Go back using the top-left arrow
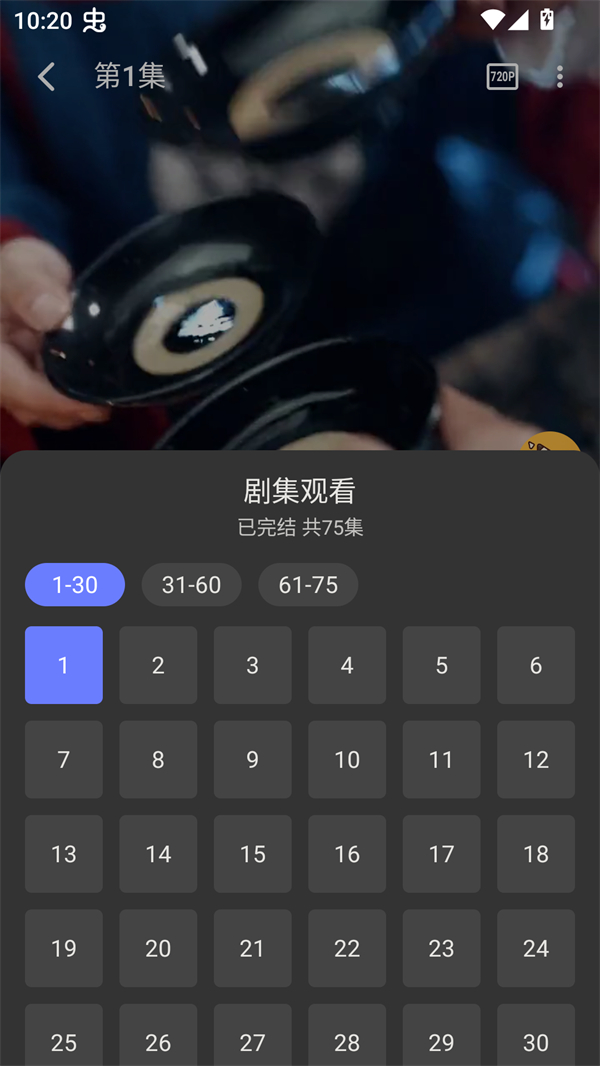The image size is (600, 1066). pos(46,77)
